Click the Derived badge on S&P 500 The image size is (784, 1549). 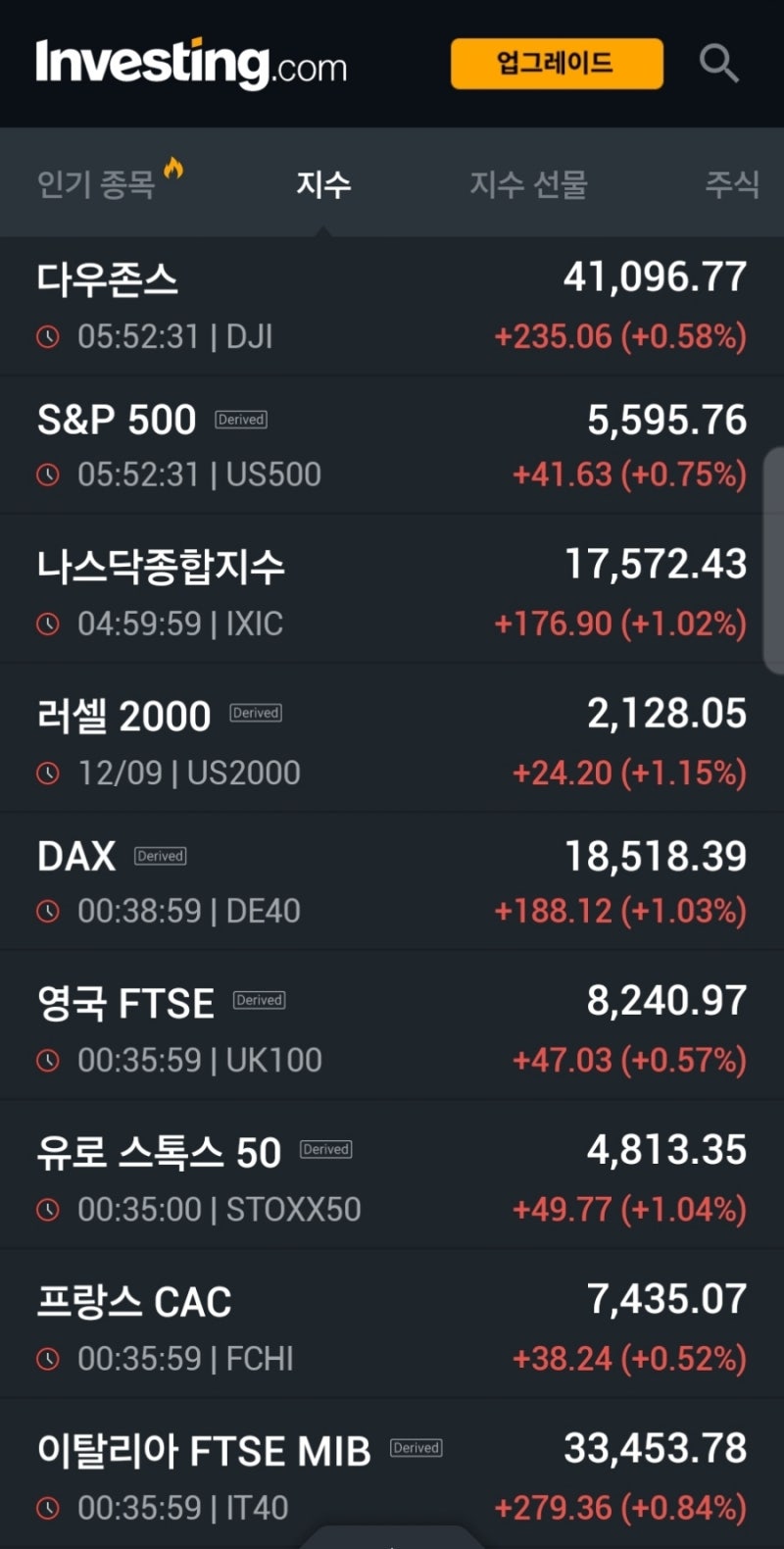tap(241, 419)
